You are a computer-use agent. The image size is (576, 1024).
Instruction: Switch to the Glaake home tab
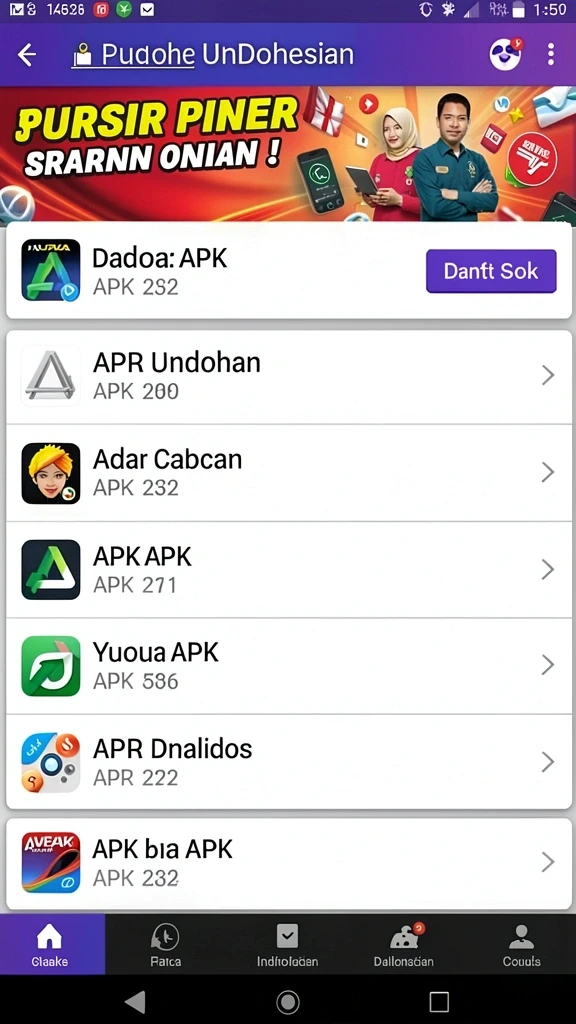[x=52, y=944]
